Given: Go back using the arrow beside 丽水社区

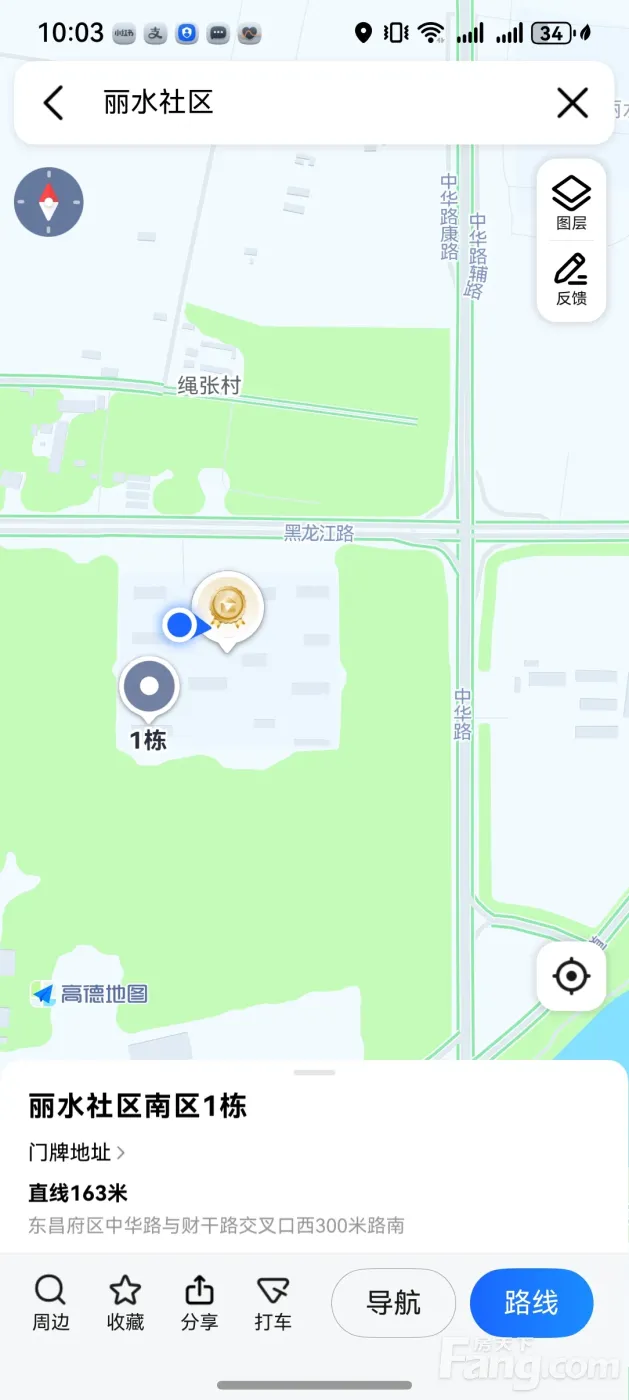Looking at the screenshot, I should [53, 103].
